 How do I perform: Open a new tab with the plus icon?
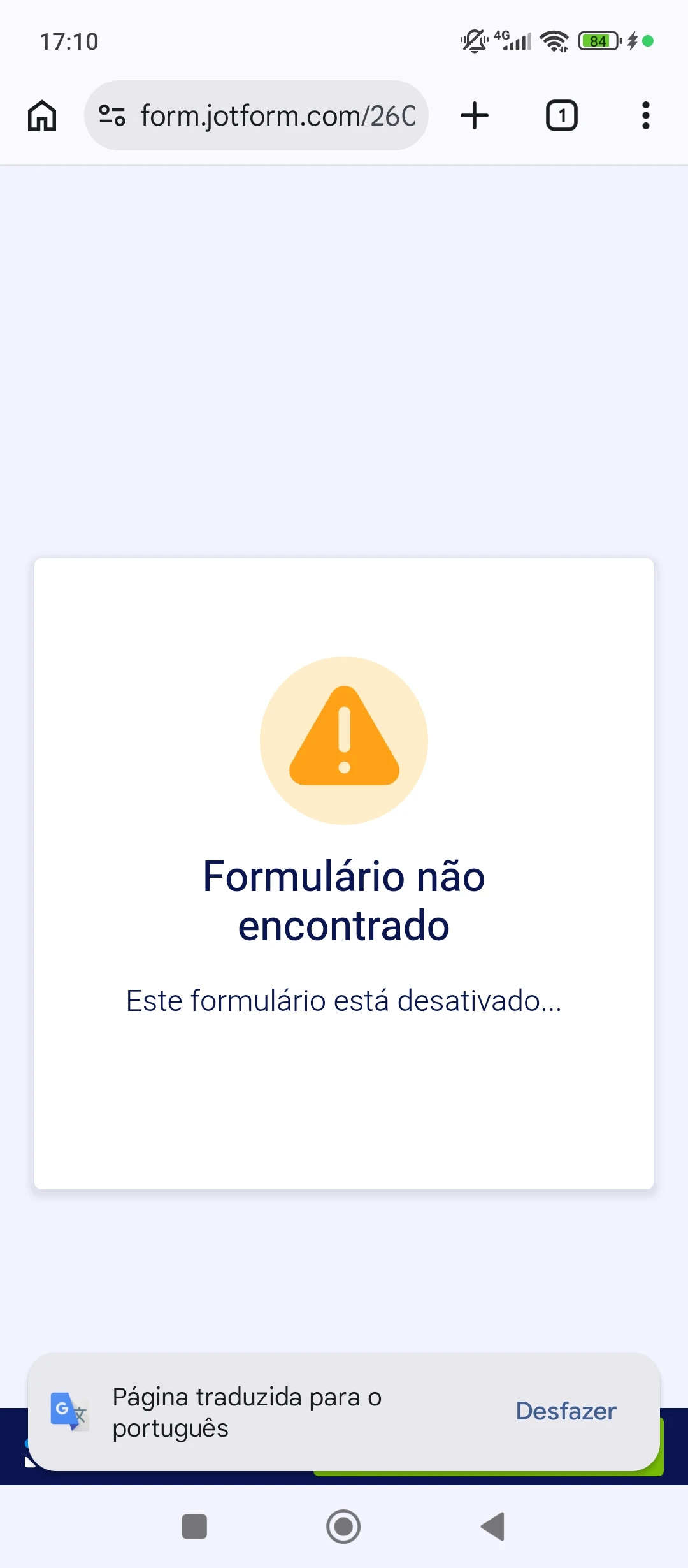pos(475,115)
